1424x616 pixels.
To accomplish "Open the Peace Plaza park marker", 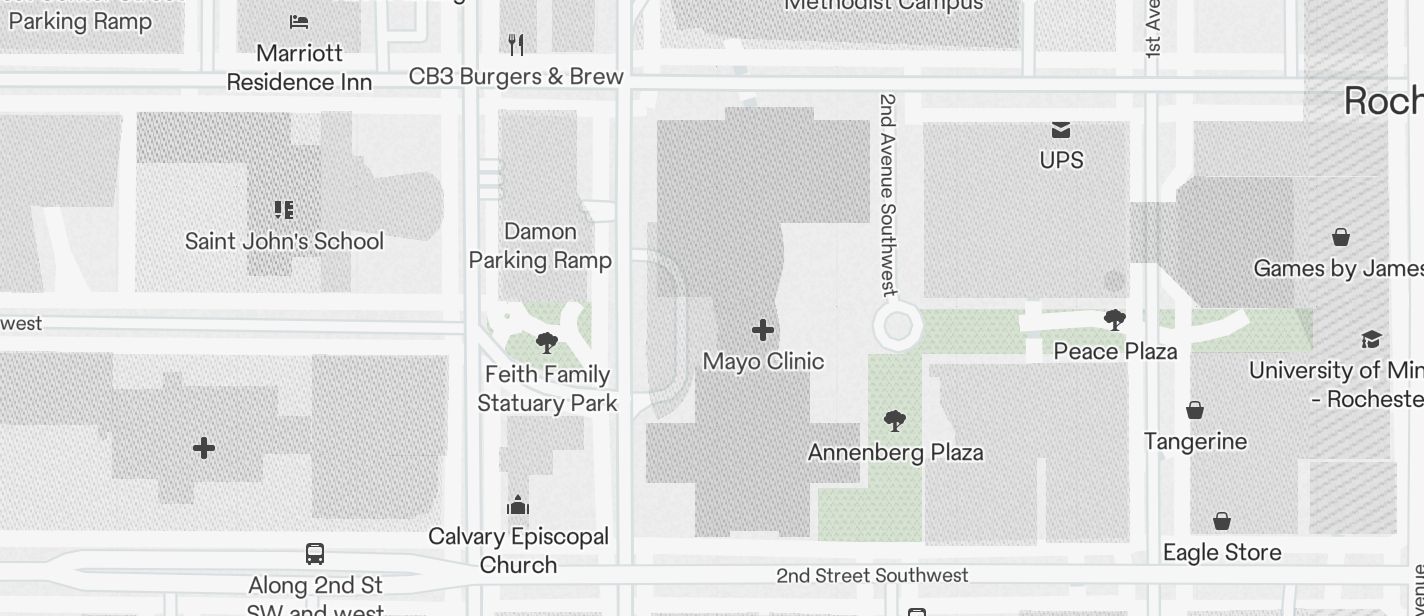I will (x=1115, y=321).
